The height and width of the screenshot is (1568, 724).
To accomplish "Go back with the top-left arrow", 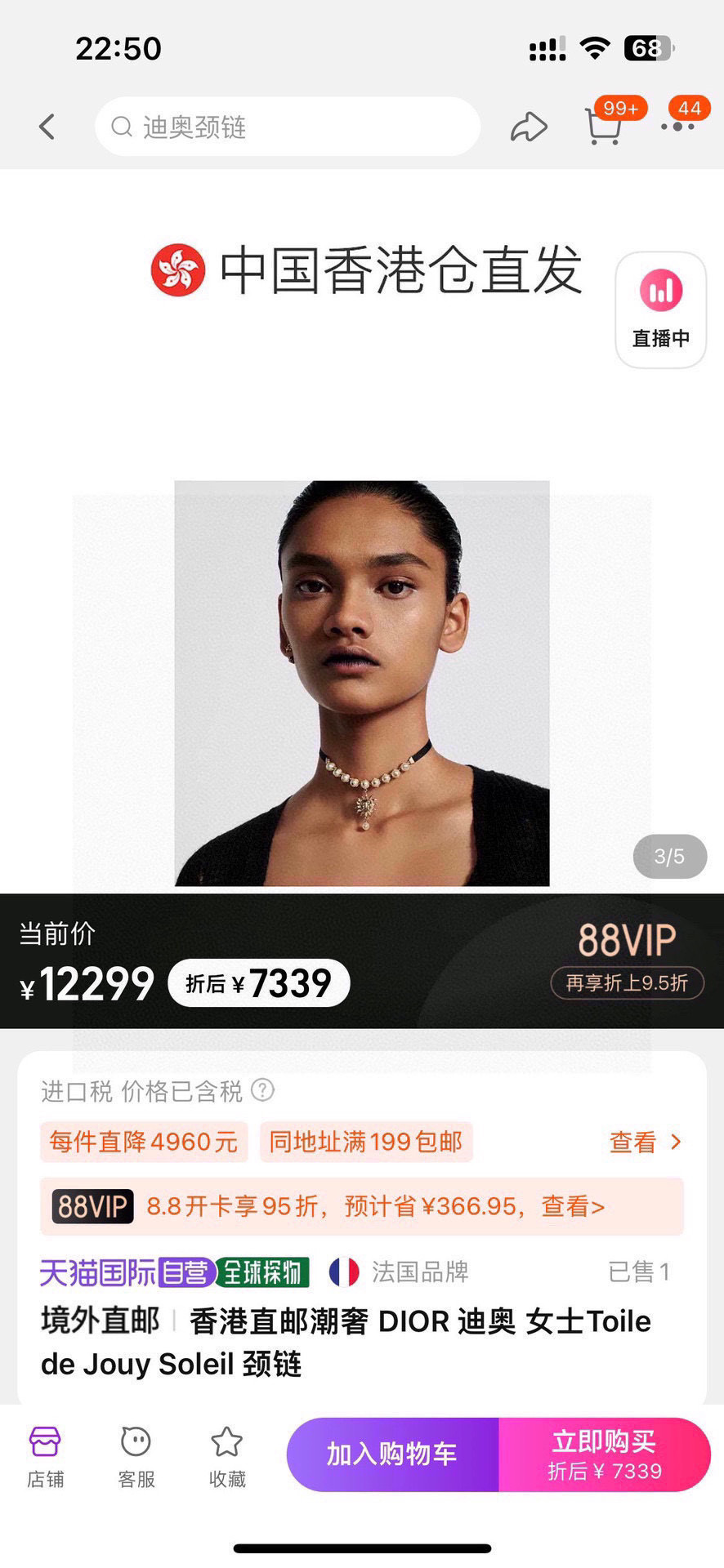I will 47,127.
